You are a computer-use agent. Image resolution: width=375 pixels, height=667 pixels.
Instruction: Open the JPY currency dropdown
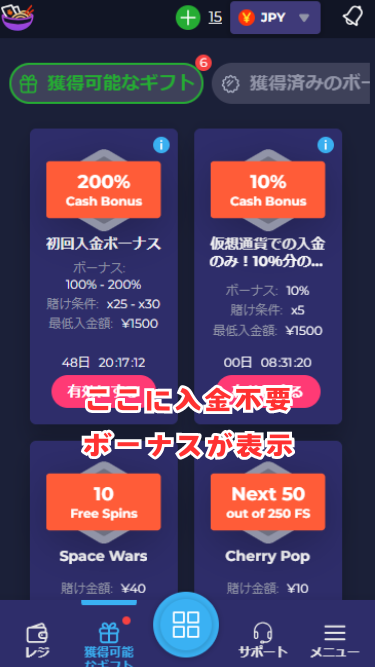pos(275,18)
